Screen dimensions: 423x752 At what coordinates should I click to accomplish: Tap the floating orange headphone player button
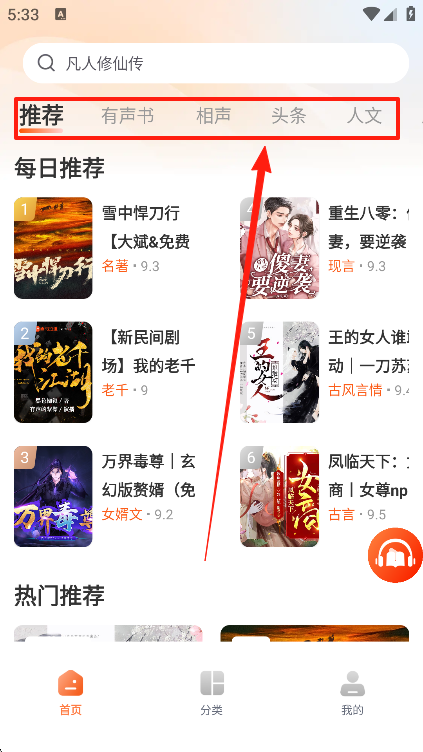[395, 555]
